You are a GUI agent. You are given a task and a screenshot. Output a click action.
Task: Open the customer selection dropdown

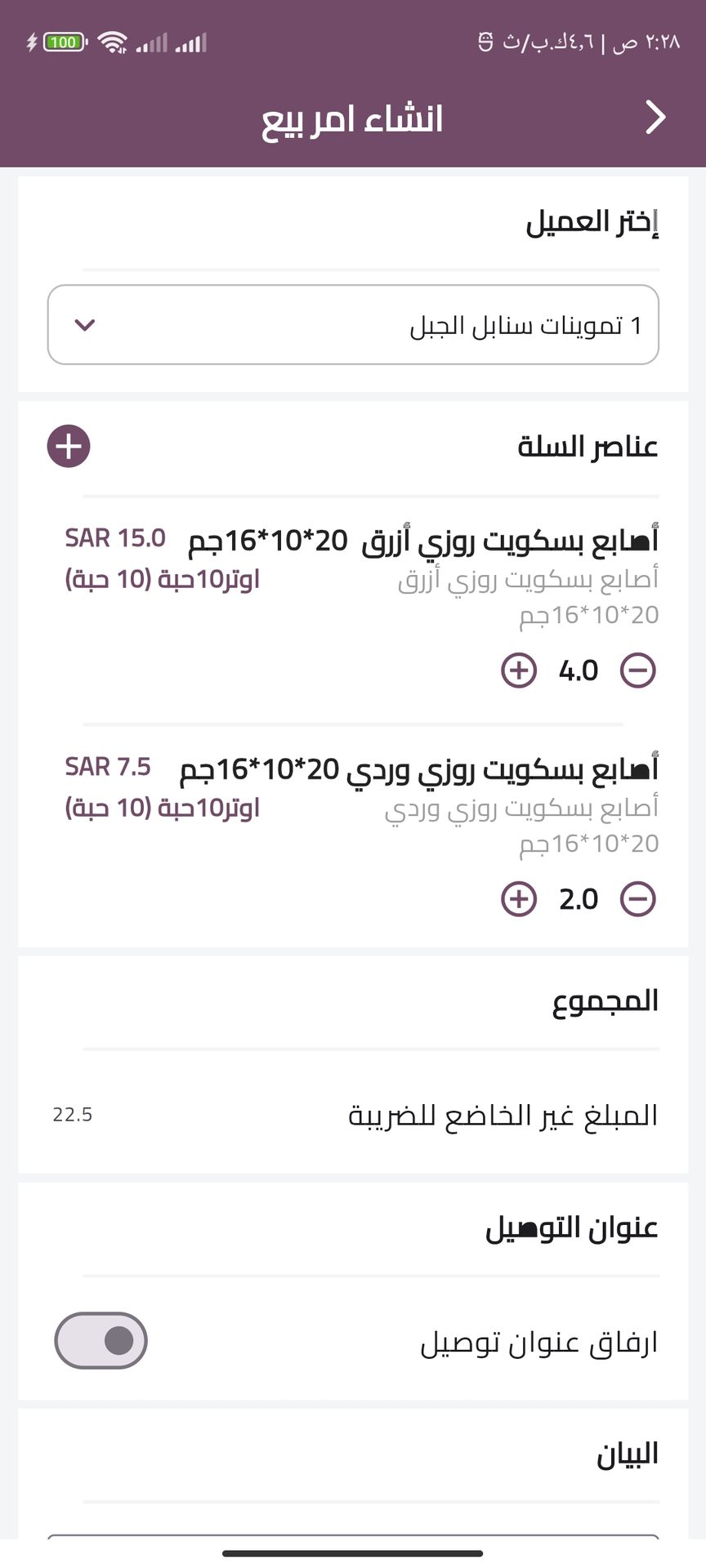[x=353, y=325]
